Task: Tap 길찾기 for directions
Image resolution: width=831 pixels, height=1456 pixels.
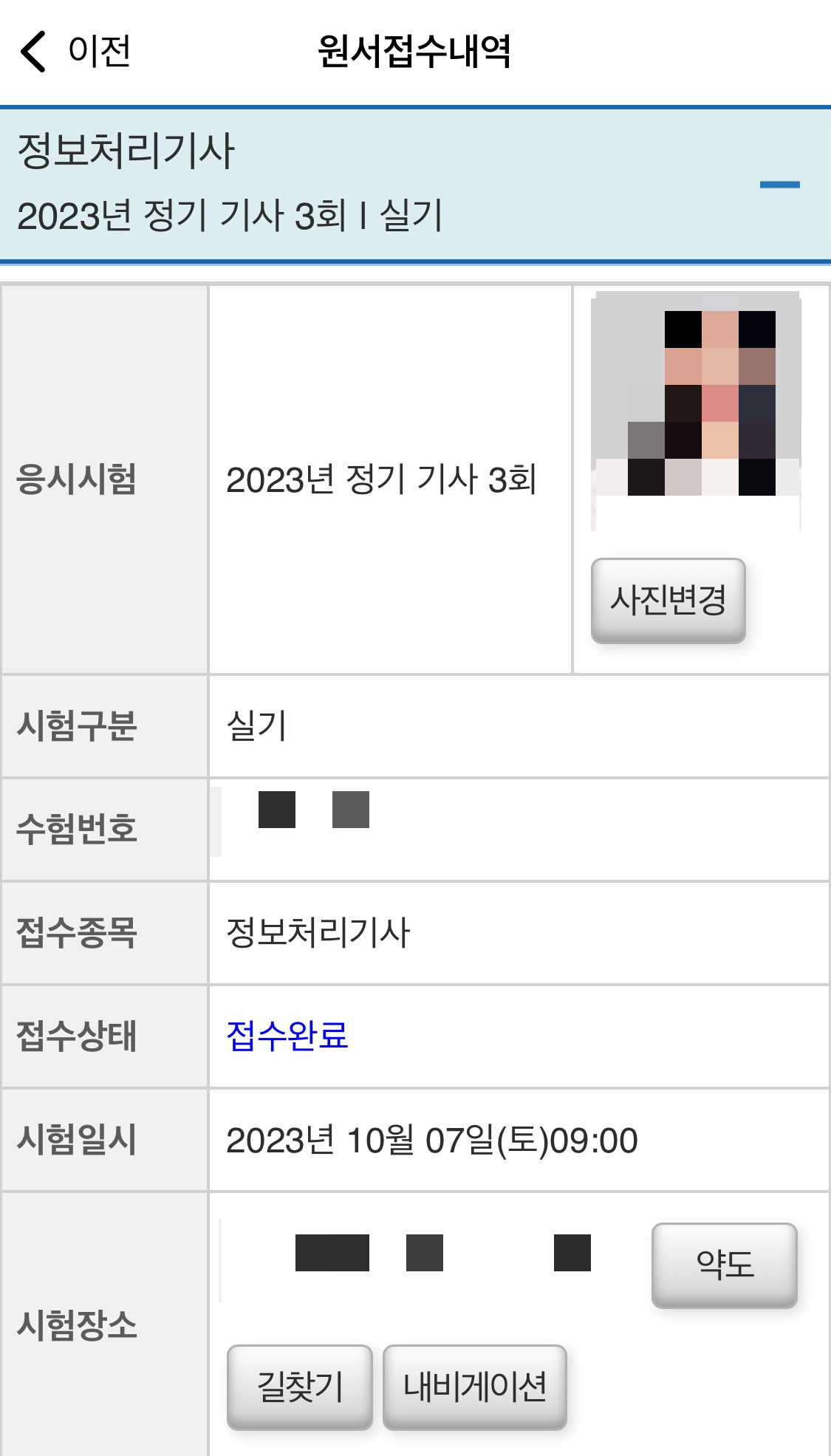Action: [299, 1387]
